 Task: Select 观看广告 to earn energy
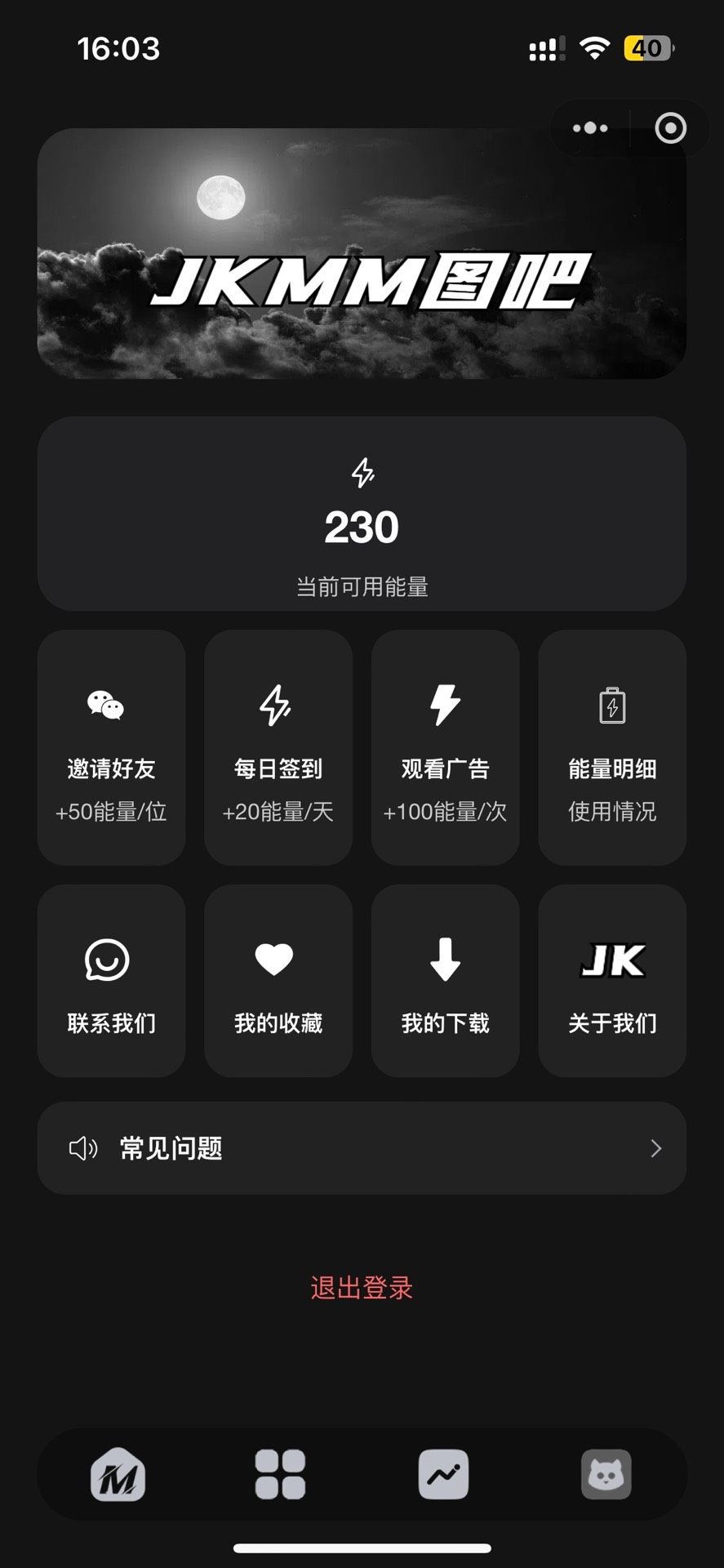(x=445, y=747)
